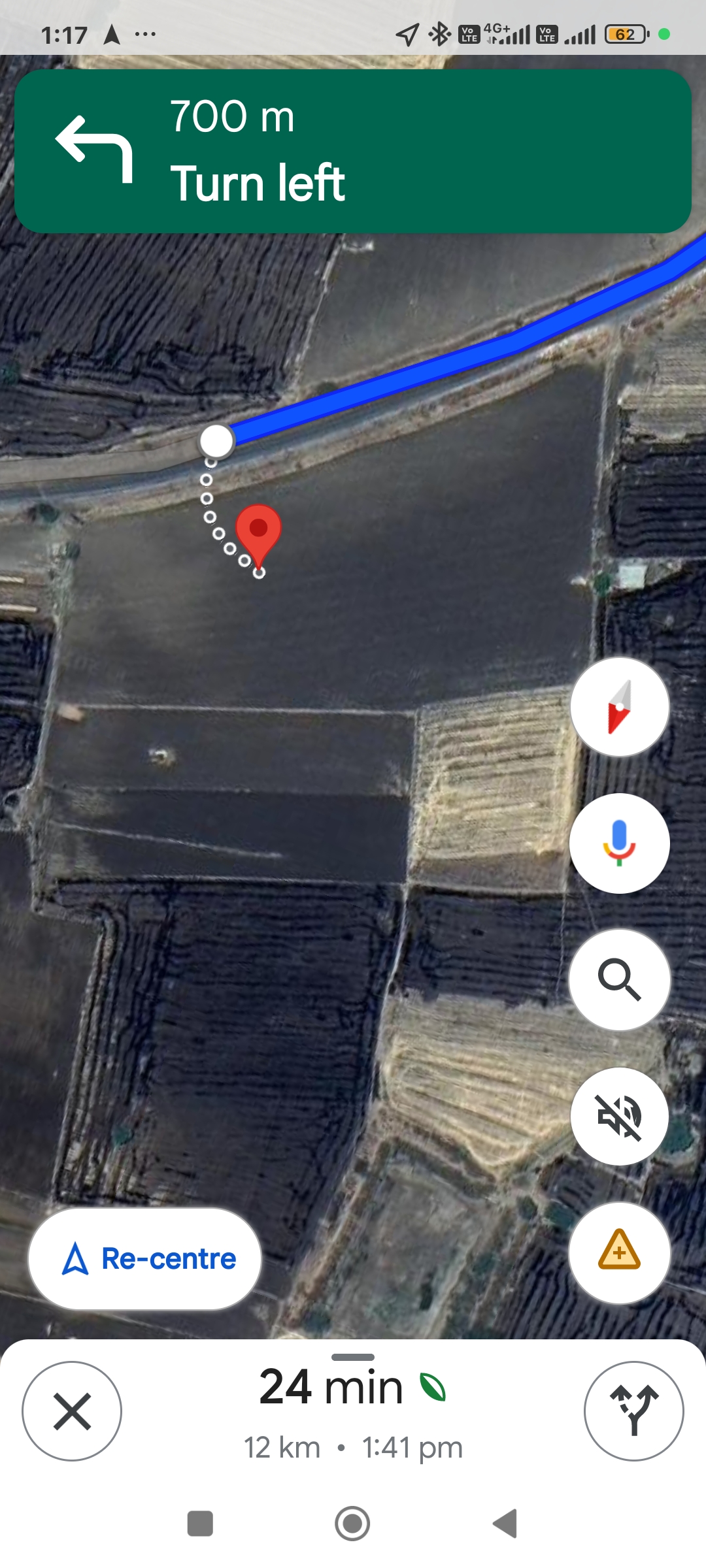Go to the home screen
Screen dimensions: 706x1568
pyautogui.click(x=352, y=1524)
